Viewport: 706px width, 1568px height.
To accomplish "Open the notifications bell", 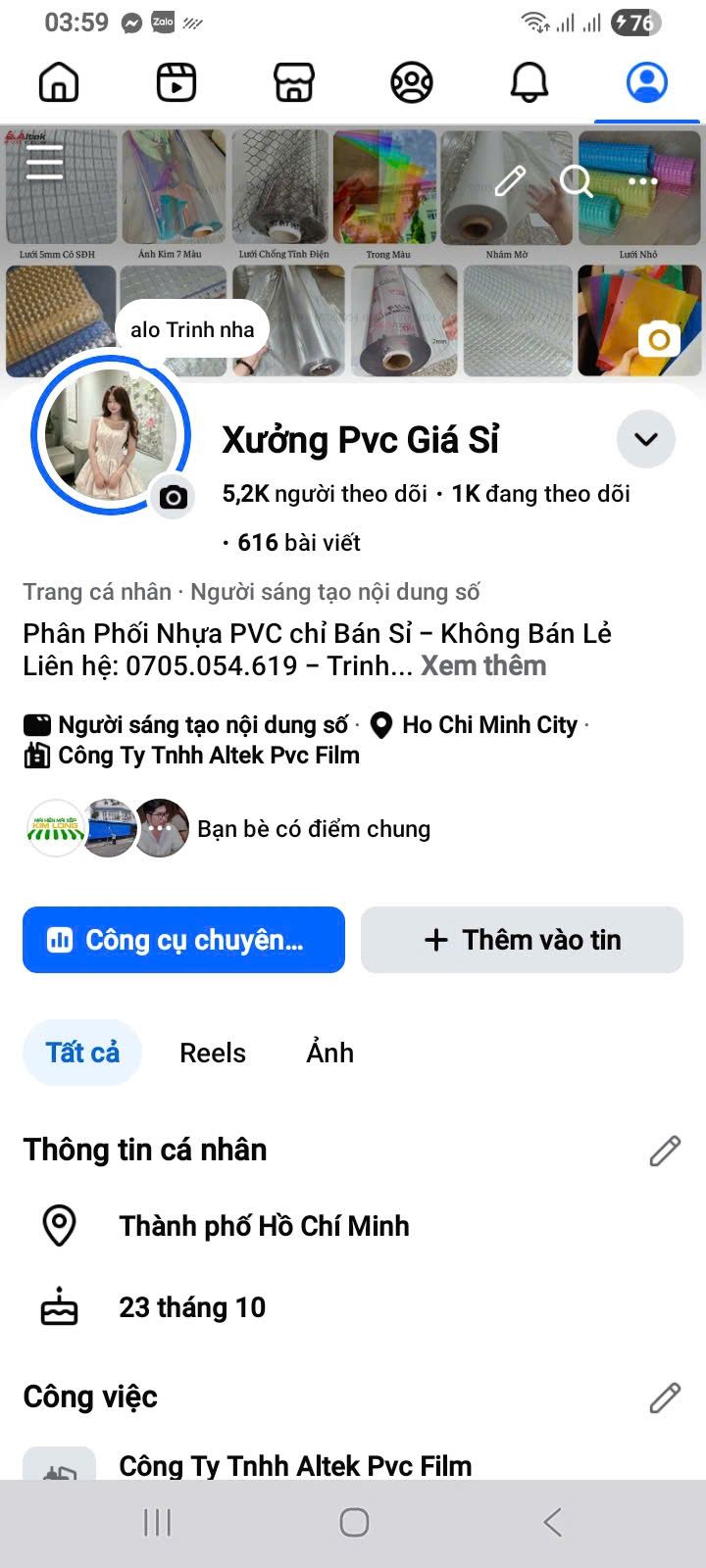I will point(529,83).
